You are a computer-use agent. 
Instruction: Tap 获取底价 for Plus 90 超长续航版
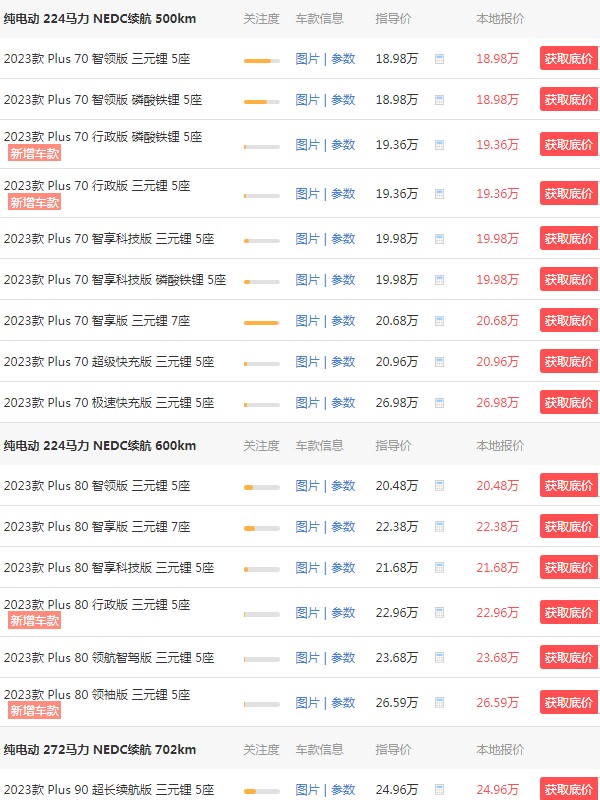[x=568, y=790]
